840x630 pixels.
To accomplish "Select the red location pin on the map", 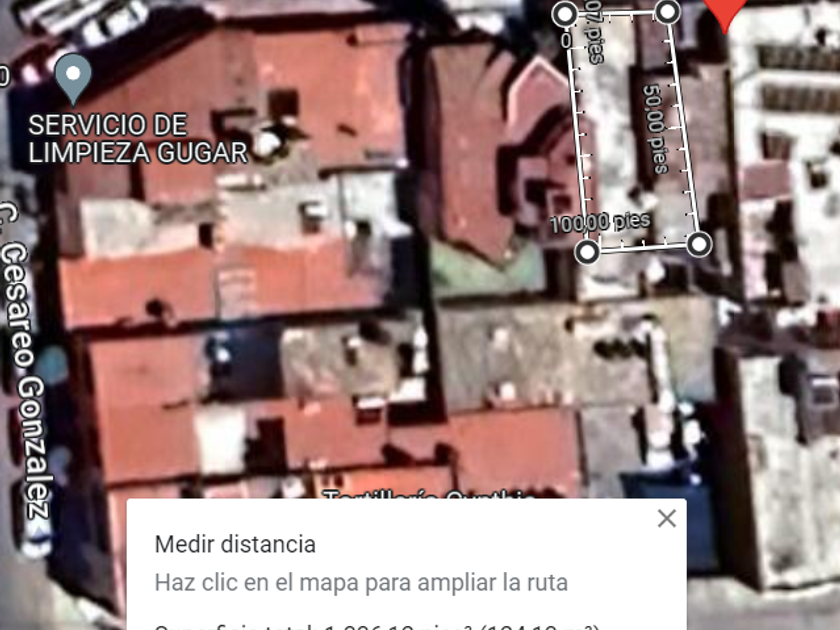I will click(726, 12).
